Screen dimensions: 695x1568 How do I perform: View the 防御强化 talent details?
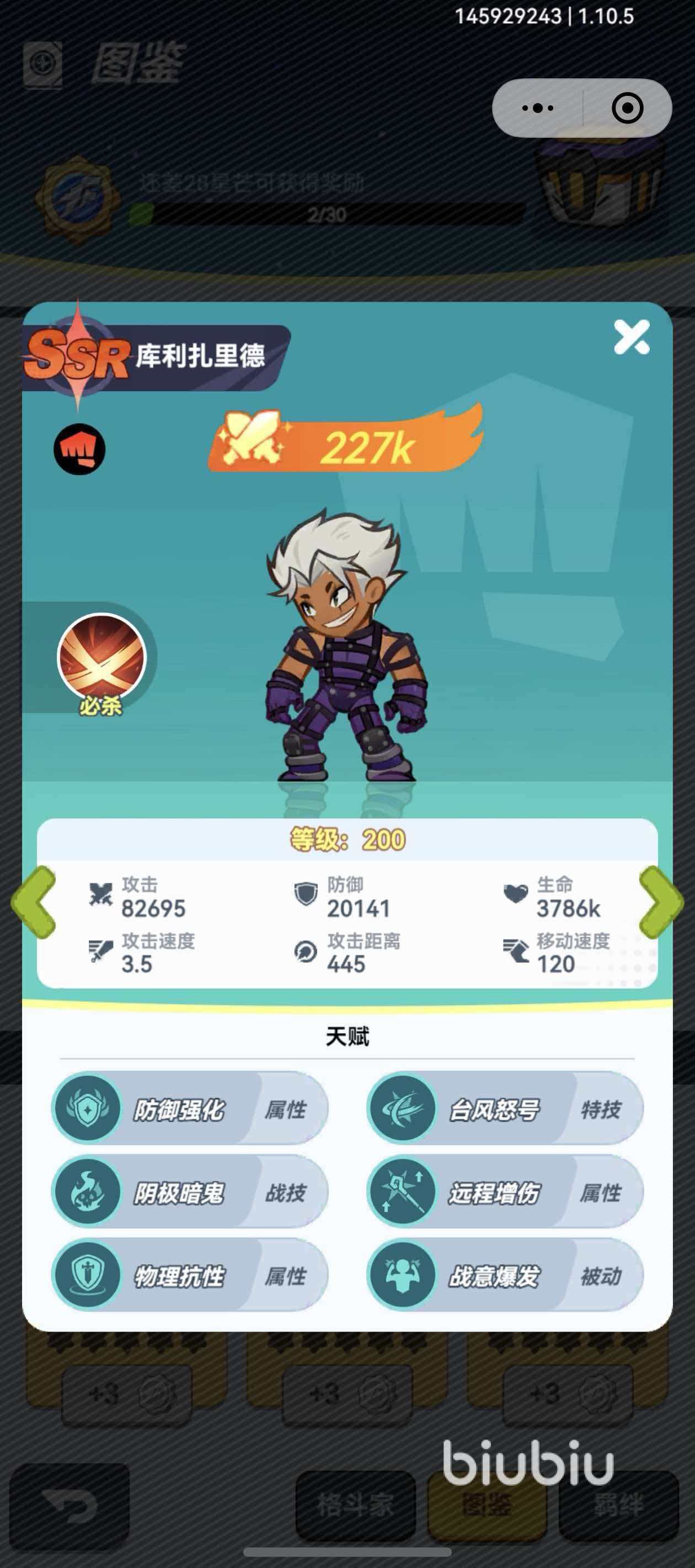(189, 1109)
